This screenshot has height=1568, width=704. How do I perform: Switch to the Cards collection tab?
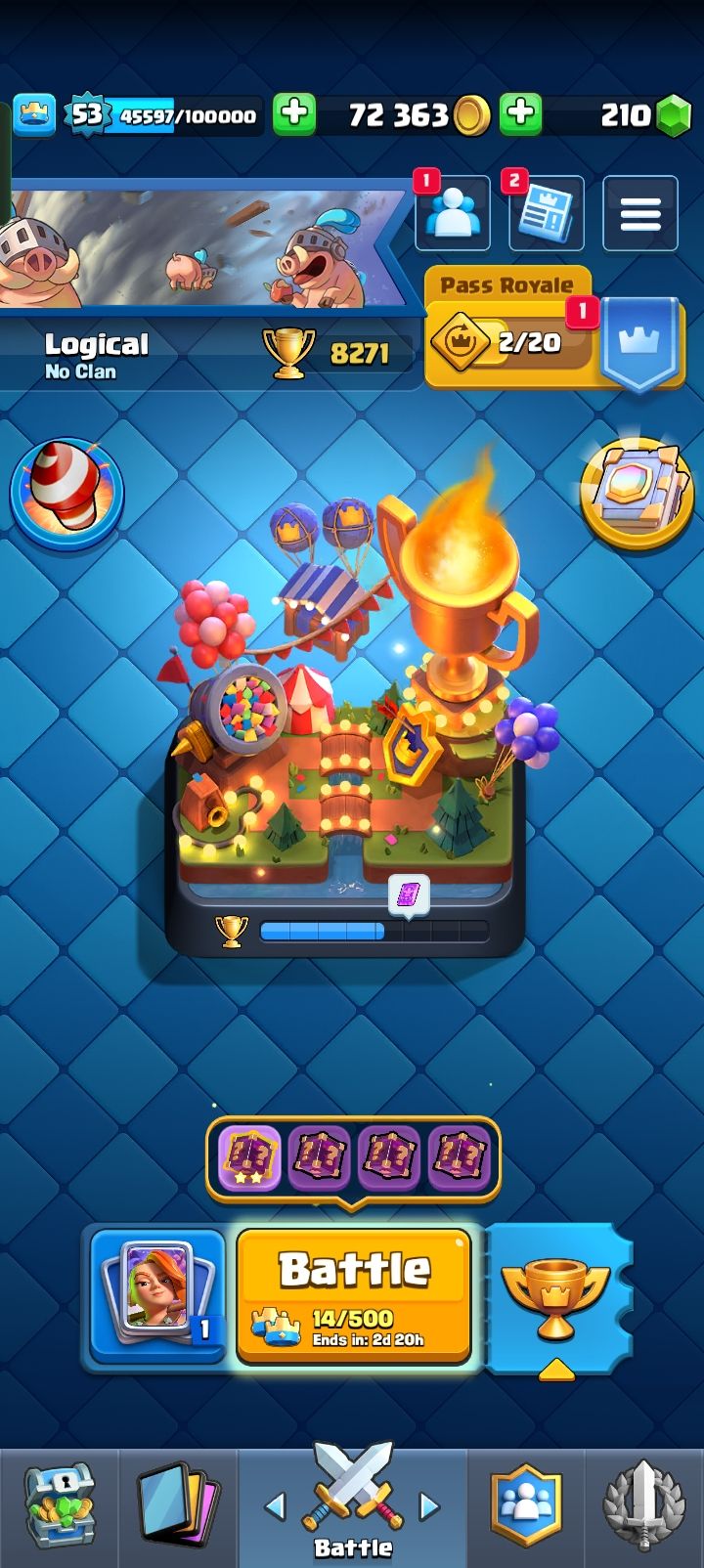point(177,1506)
